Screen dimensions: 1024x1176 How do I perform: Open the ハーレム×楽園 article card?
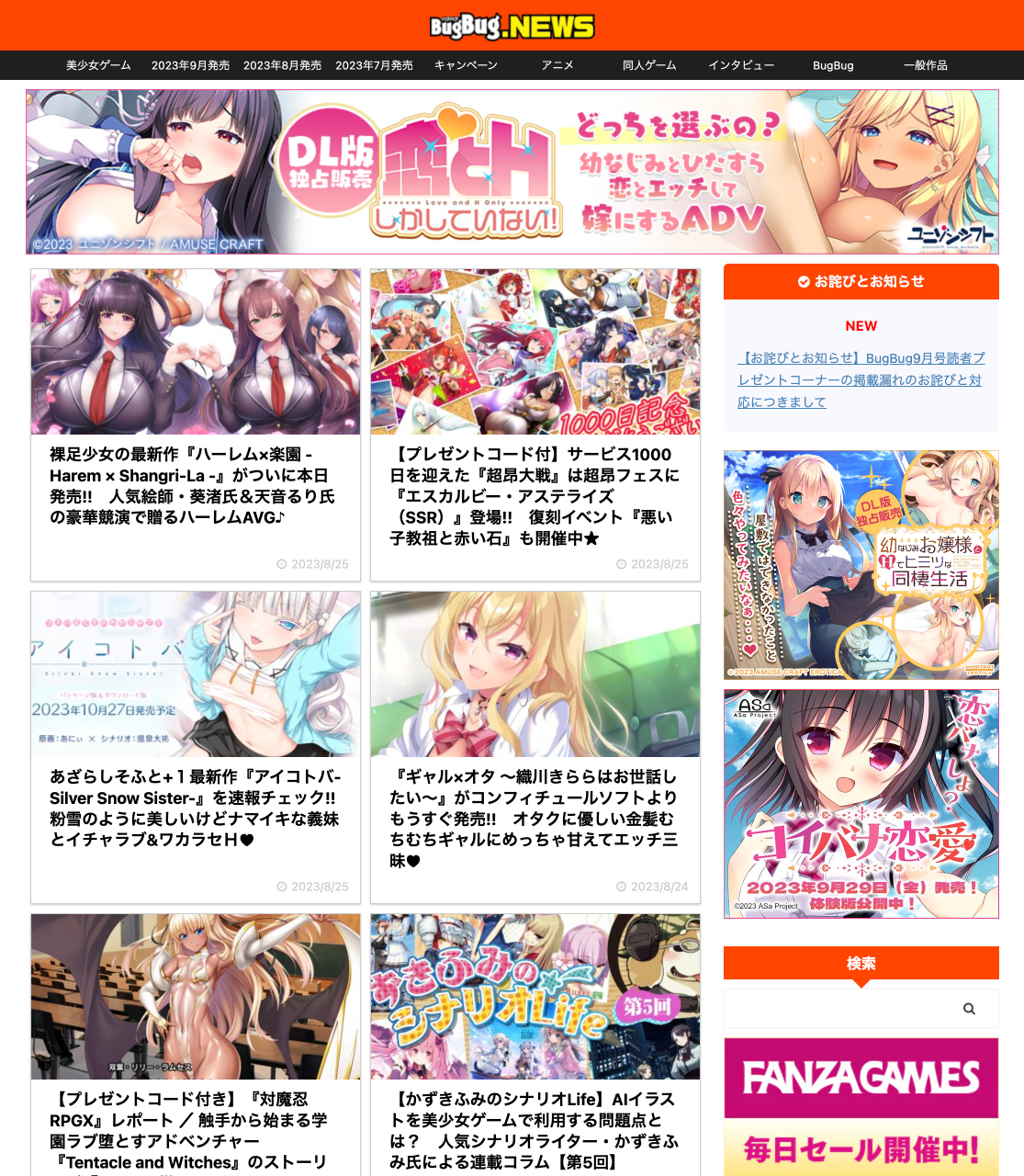click(195, 485)
